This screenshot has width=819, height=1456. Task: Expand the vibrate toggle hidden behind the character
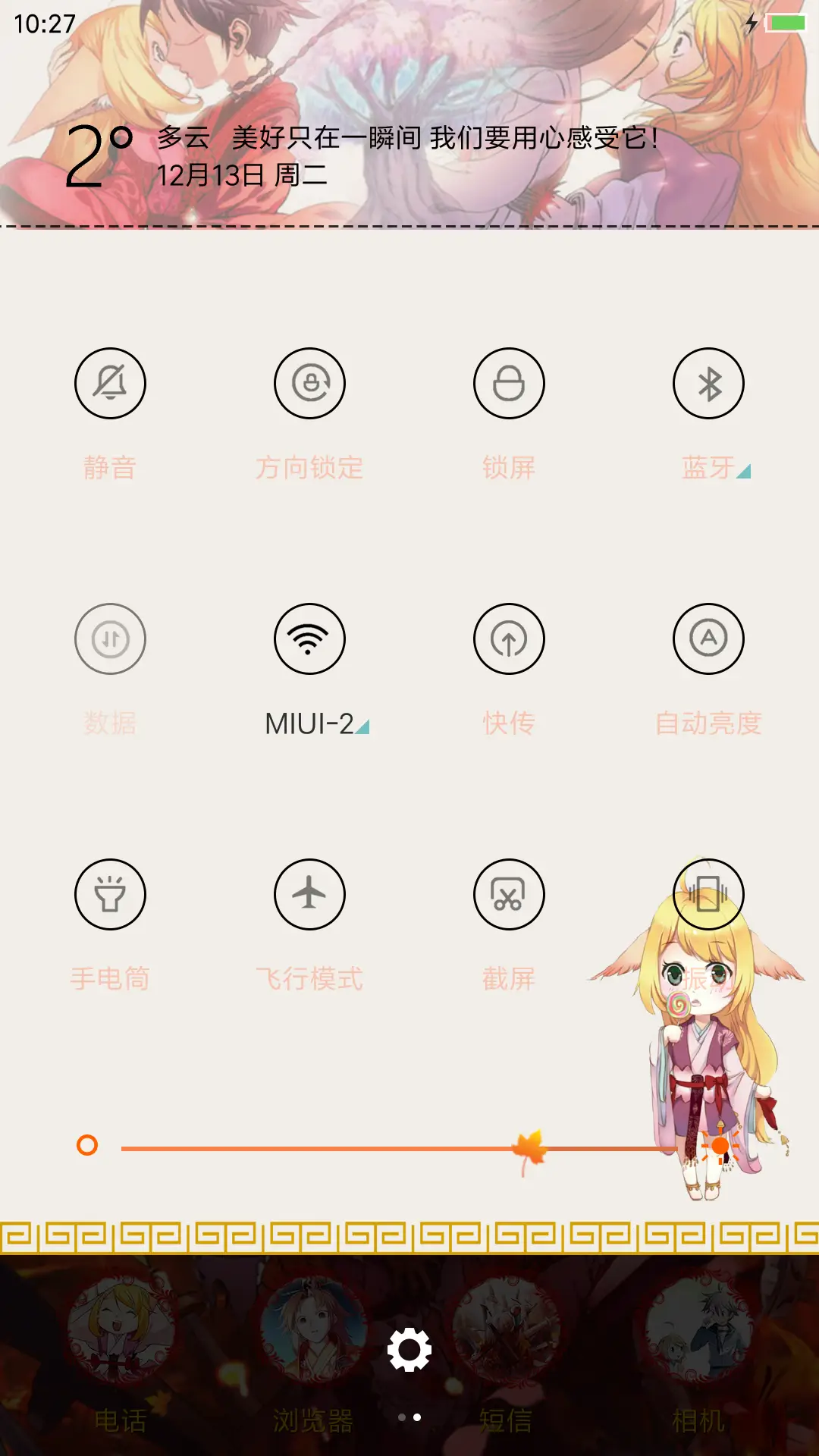click(x=710, y=895)
